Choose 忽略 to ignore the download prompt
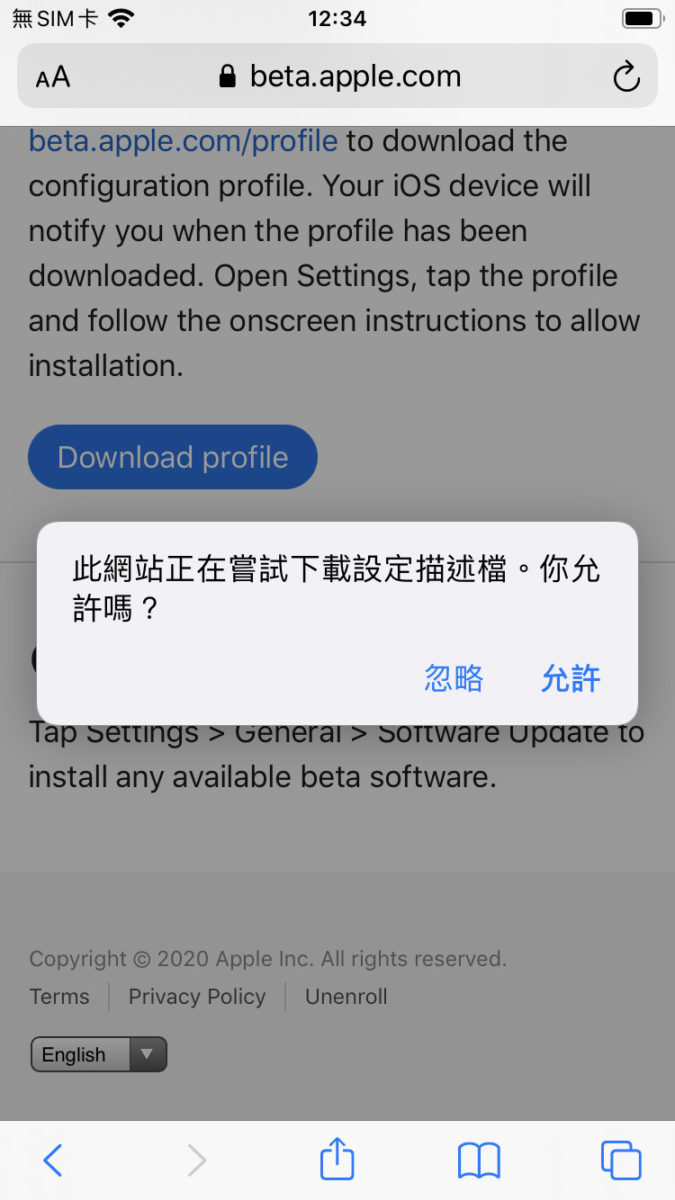675x1200 pixels. 454,679
